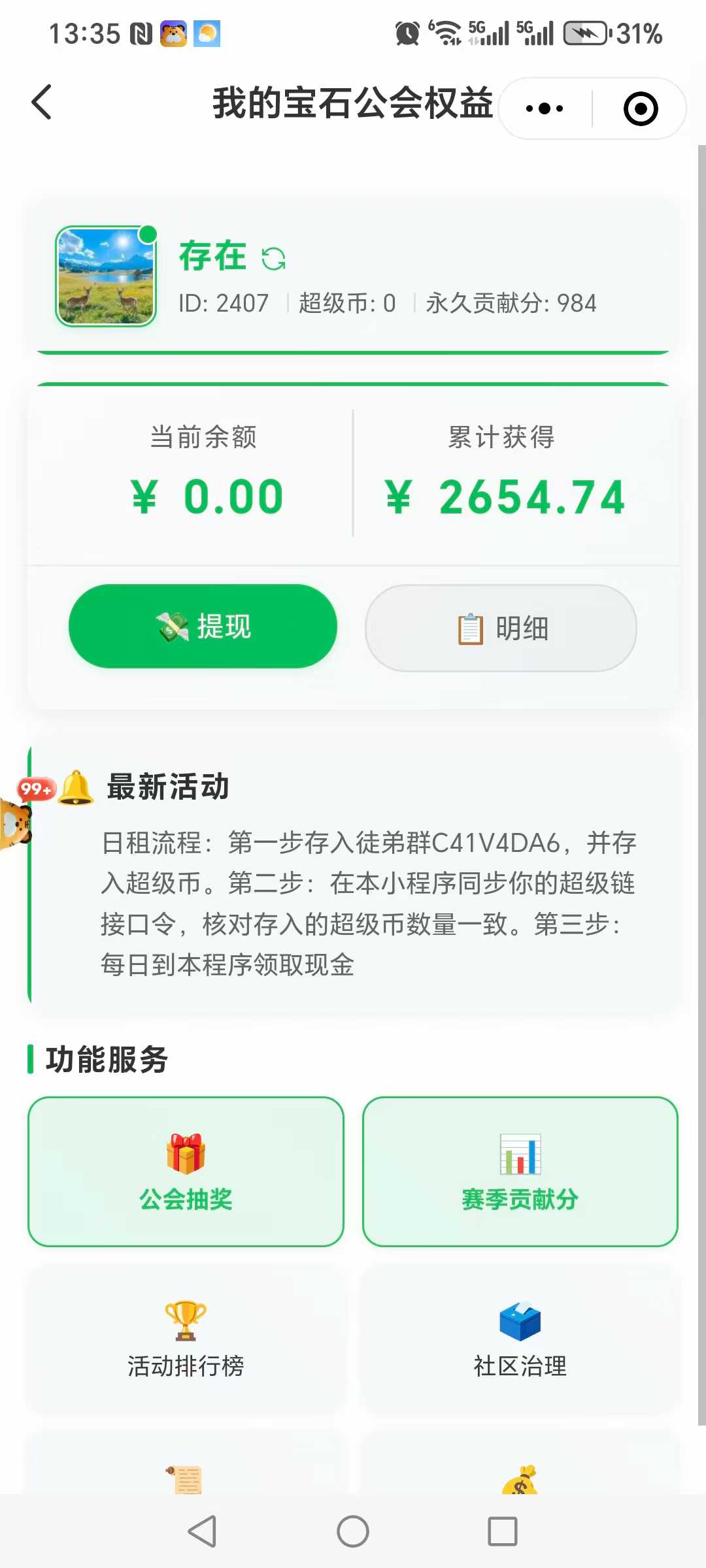
Task: Open the 明细 transaction details
Action: point(501,628)
